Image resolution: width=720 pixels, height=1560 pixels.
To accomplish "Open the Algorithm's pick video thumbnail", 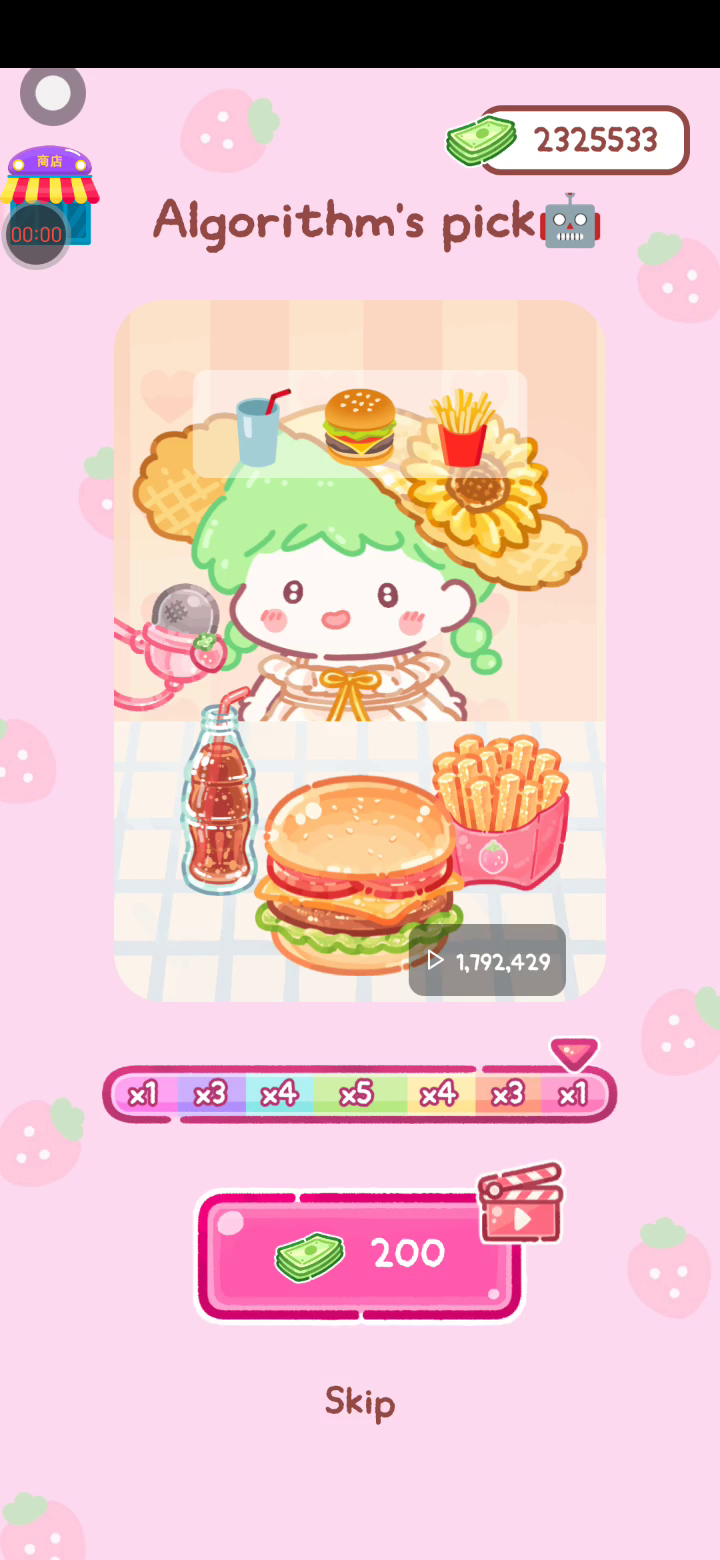I will pos(359,650).
